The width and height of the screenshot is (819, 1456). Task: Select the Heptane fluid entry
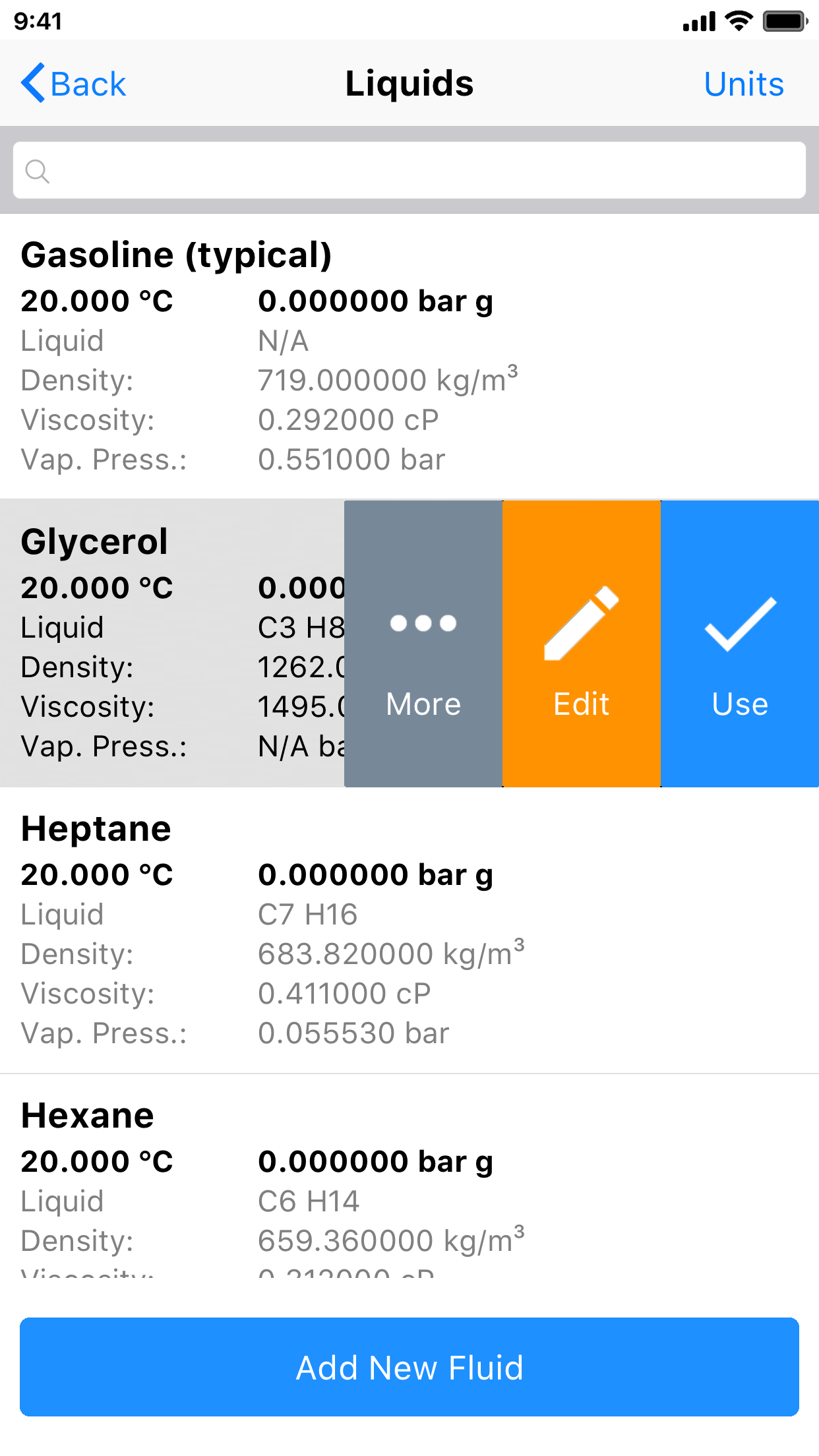[264, 930]
